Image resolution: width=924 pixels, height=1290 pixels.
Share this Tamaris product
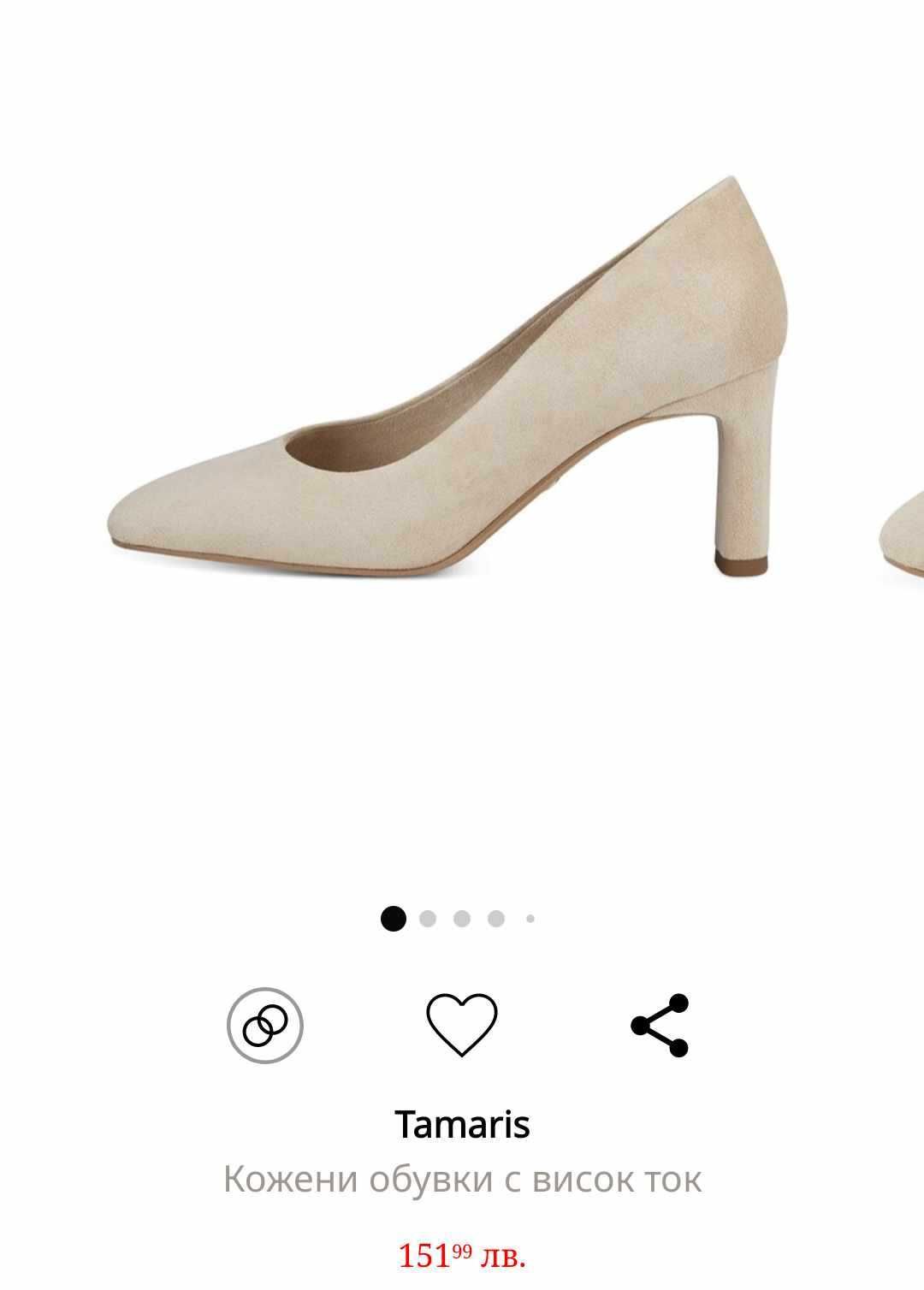click(x=660, y=1025)
